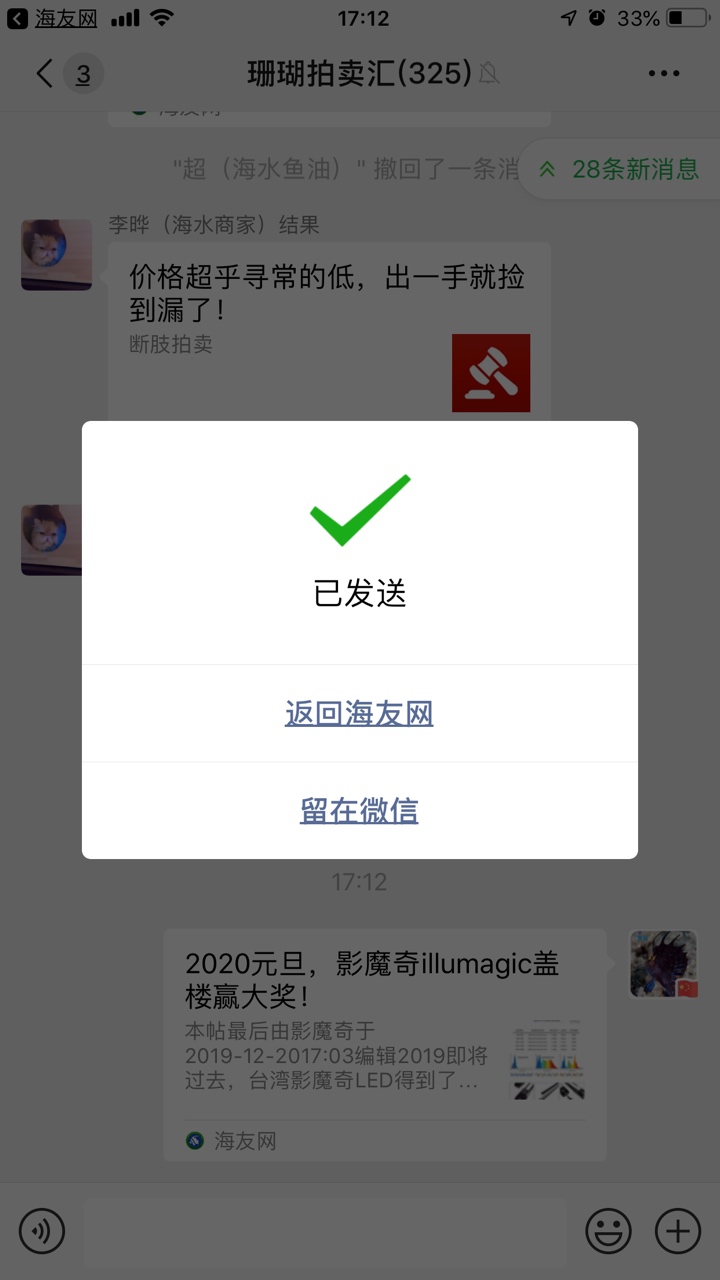Open the emoji picker

pyautogui.click(x=608, y=1230)
